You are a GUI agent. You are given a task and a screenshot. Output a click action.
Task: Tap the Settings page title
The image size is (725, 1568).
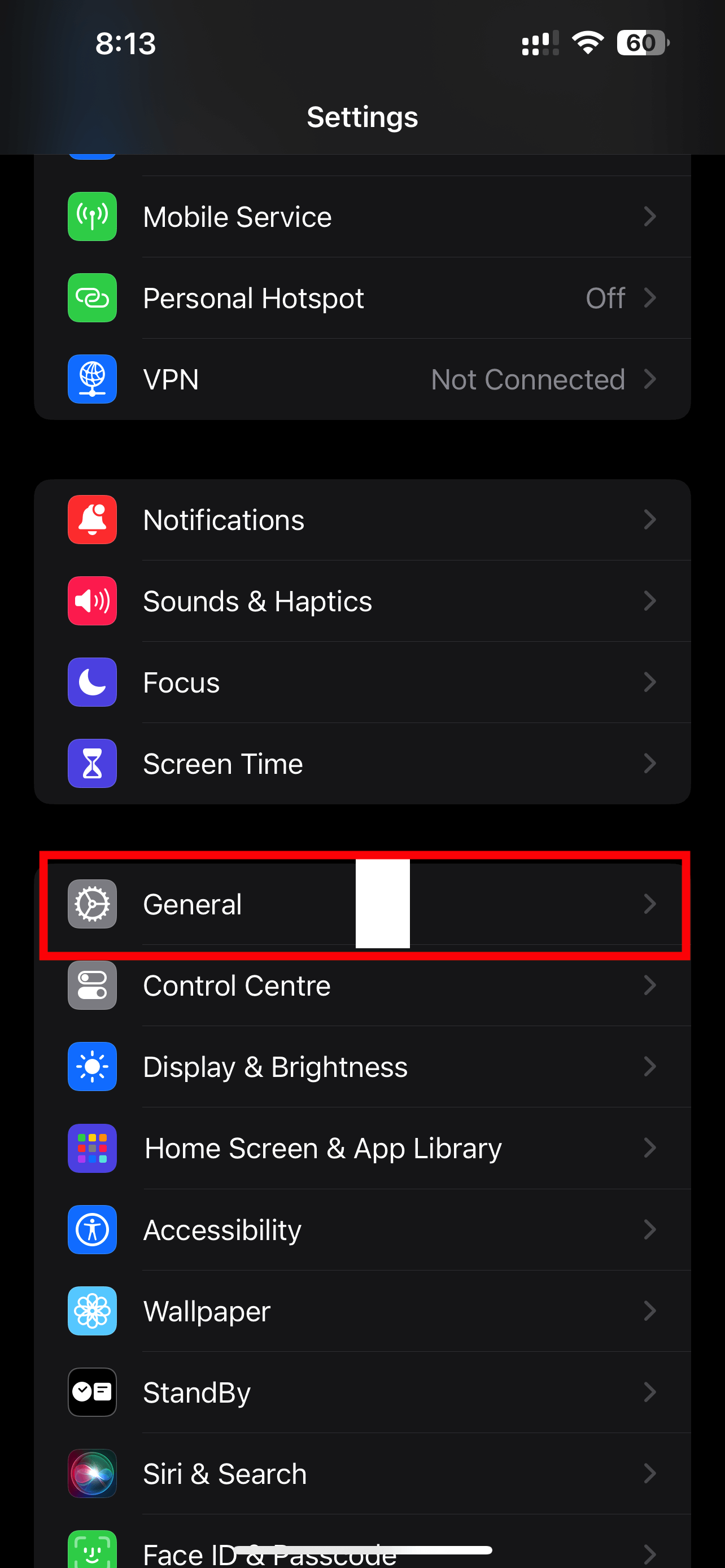pos(362,116)
